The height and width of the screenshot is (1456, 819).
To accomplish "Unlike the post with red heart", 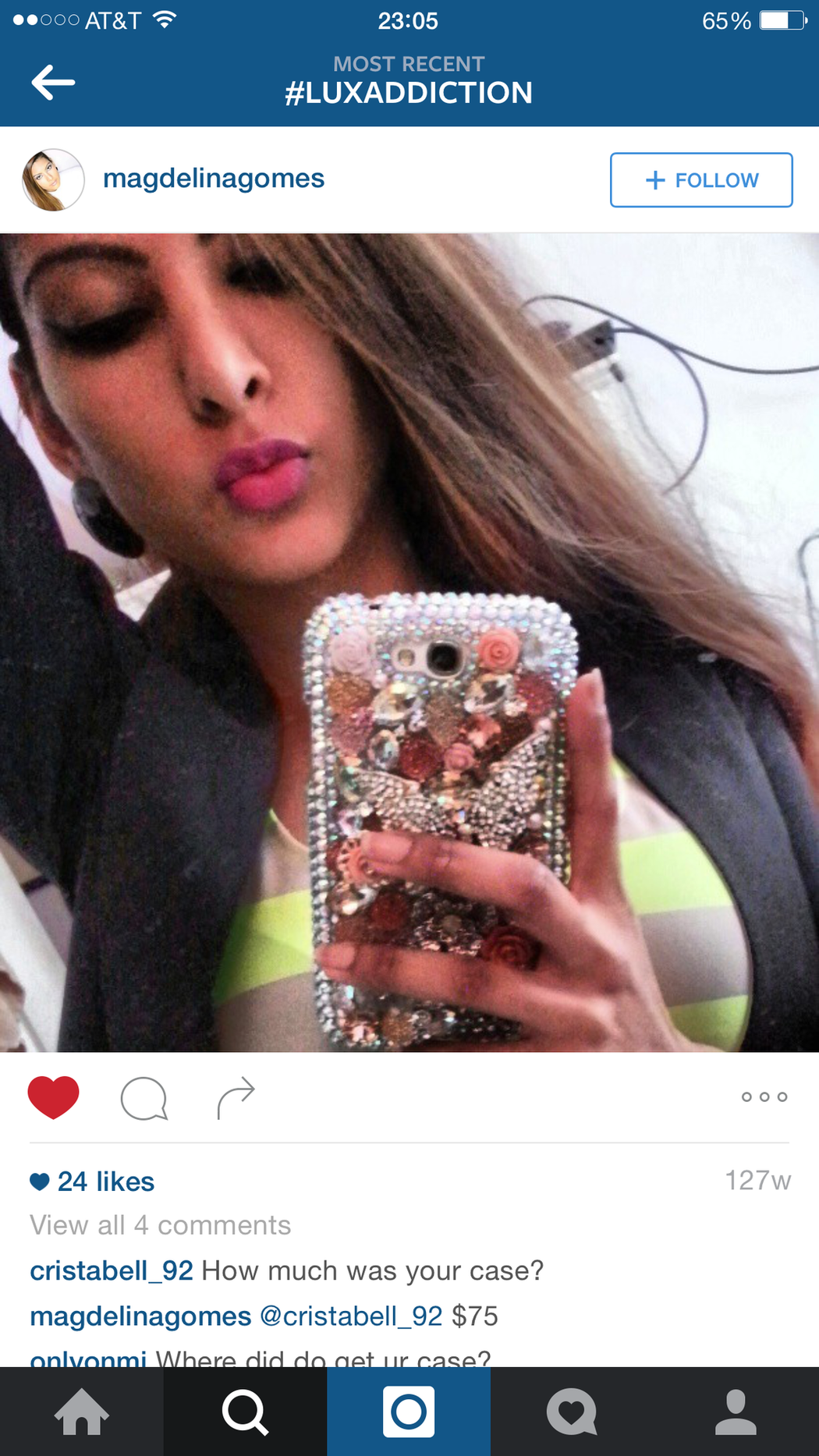I will coord(53,1096).
